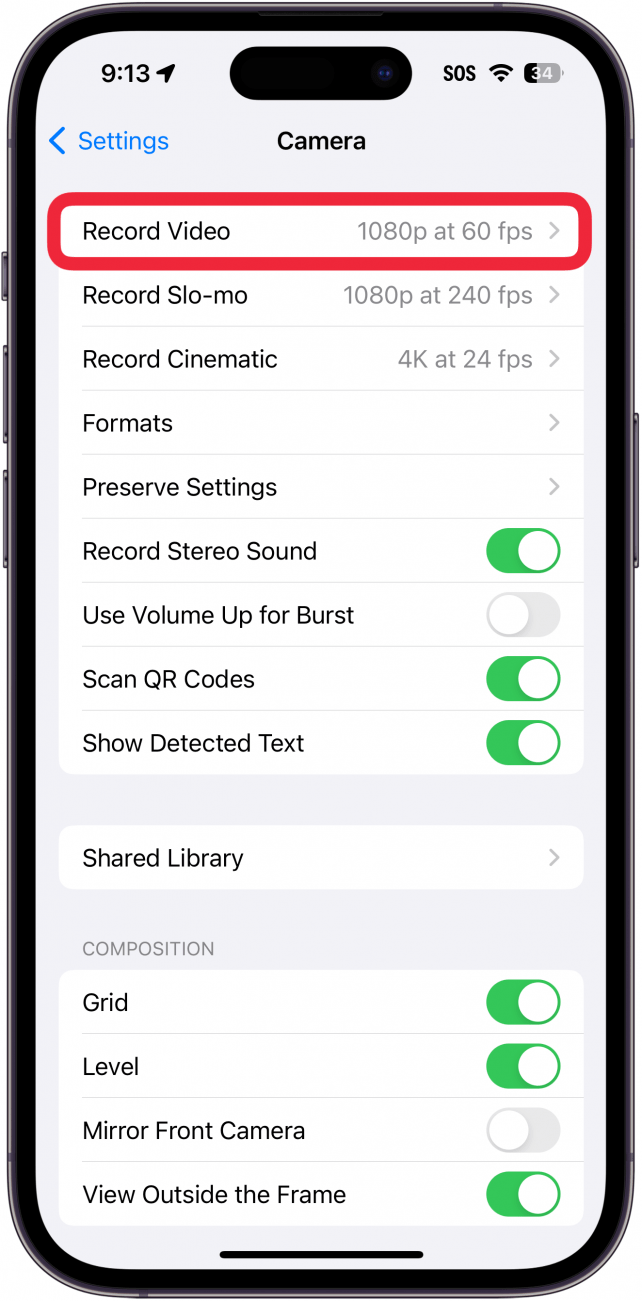Screen dimensions: 642x1301
Task: Enable Use Volume Up for Burst
Action: [x=522, y=615]
